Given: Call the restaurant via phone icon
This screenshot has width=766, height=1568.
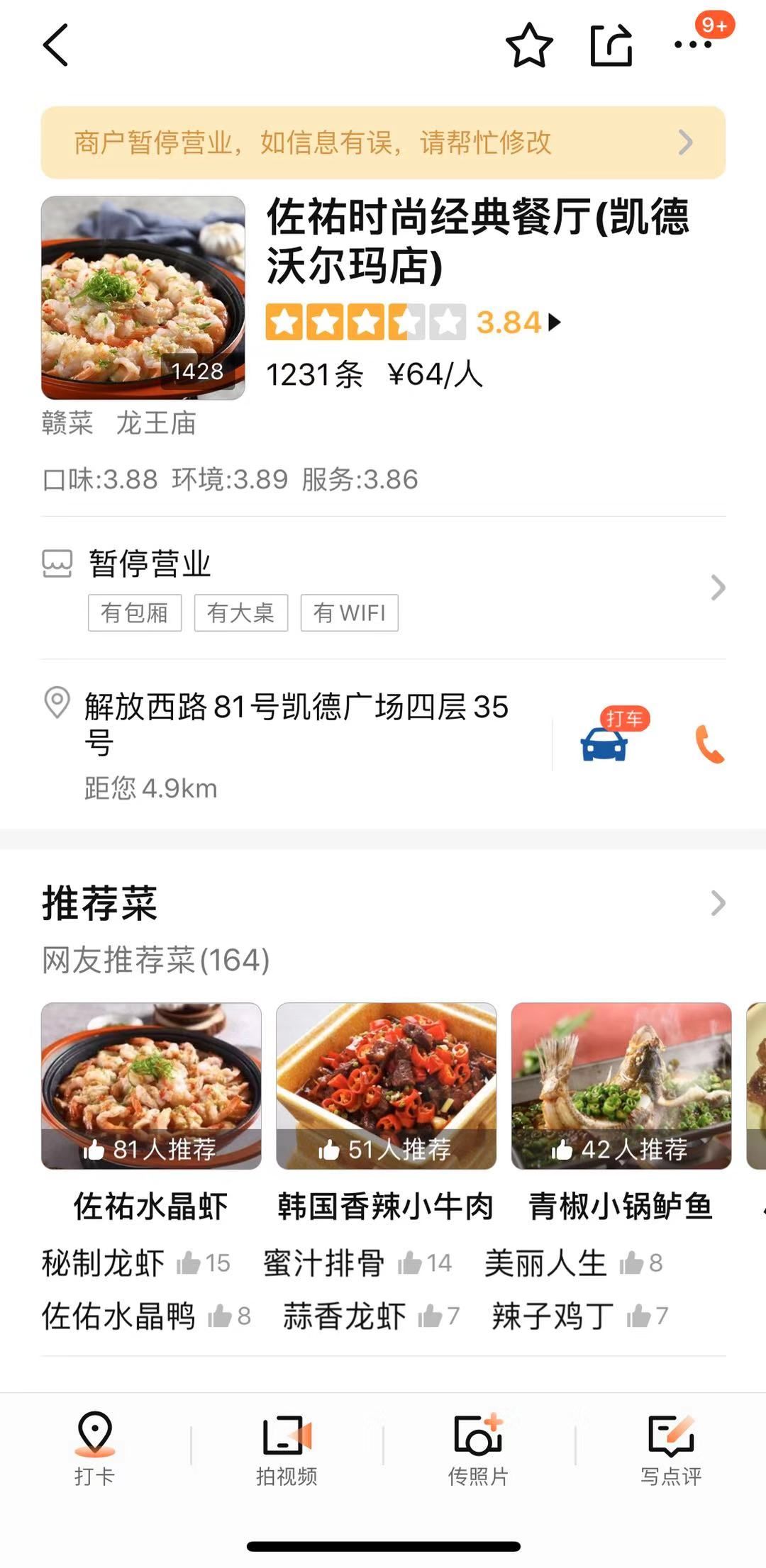Looking at the screenshot, I should (709, 744).
